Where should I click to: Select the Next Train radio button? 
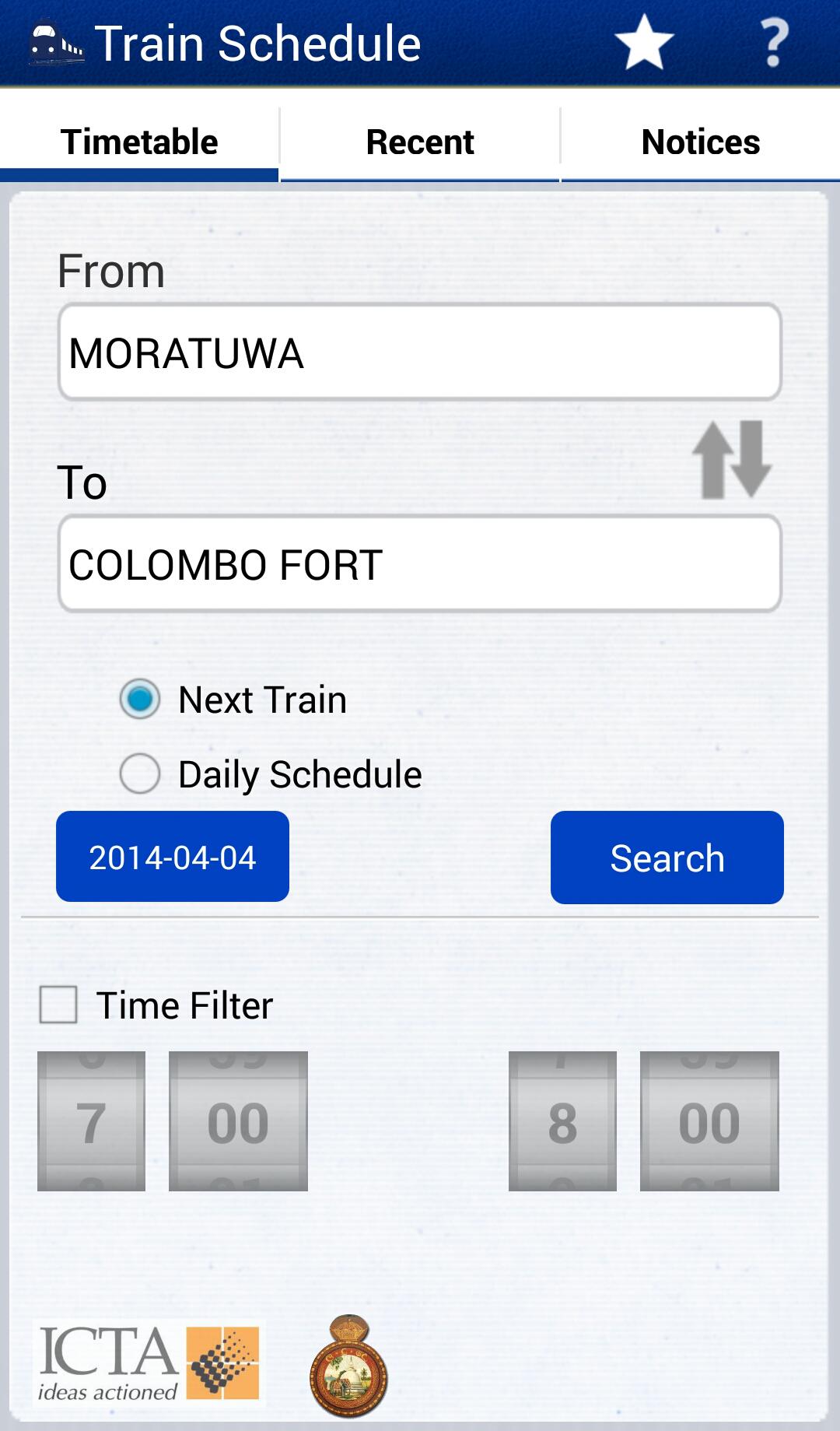(x=140, y=699)
